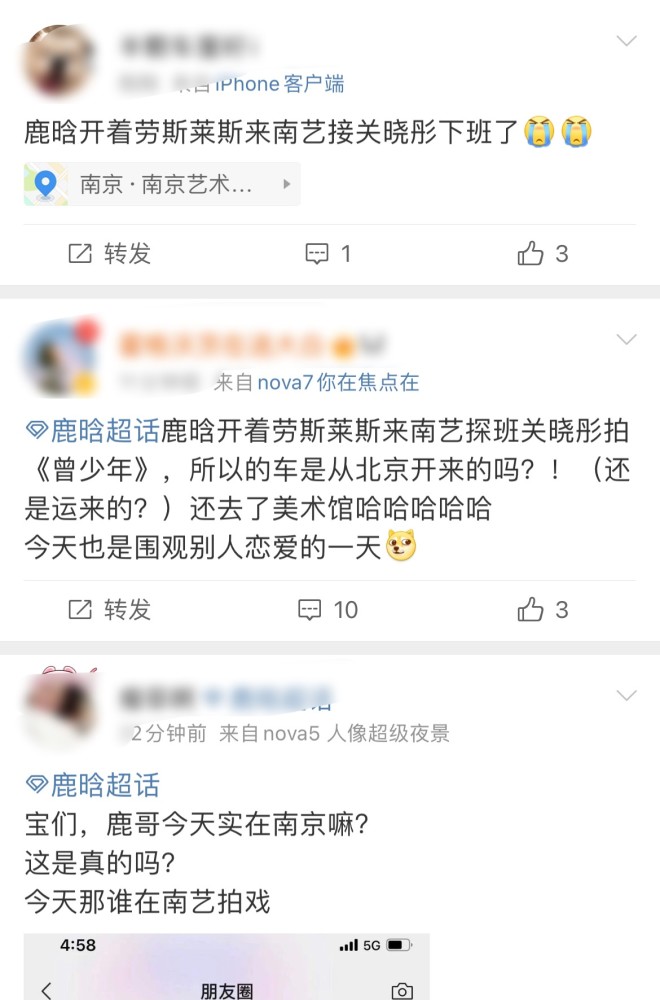Open the avatar of the iPhone客户端 poster
This screenshot has width=660, height=1000.
click(x=60, y=62)
